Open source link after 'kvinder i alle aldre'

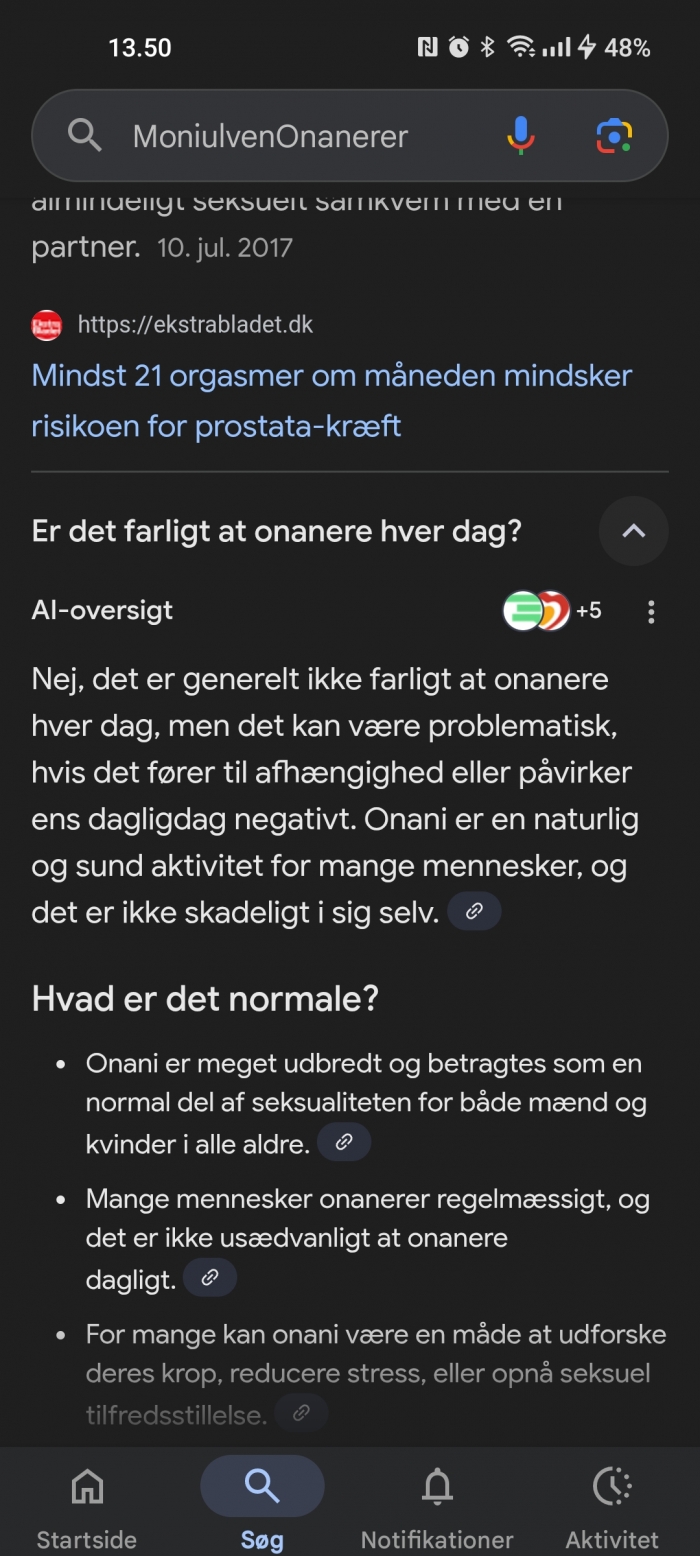pyautogui.click(x=344, y=1142)
